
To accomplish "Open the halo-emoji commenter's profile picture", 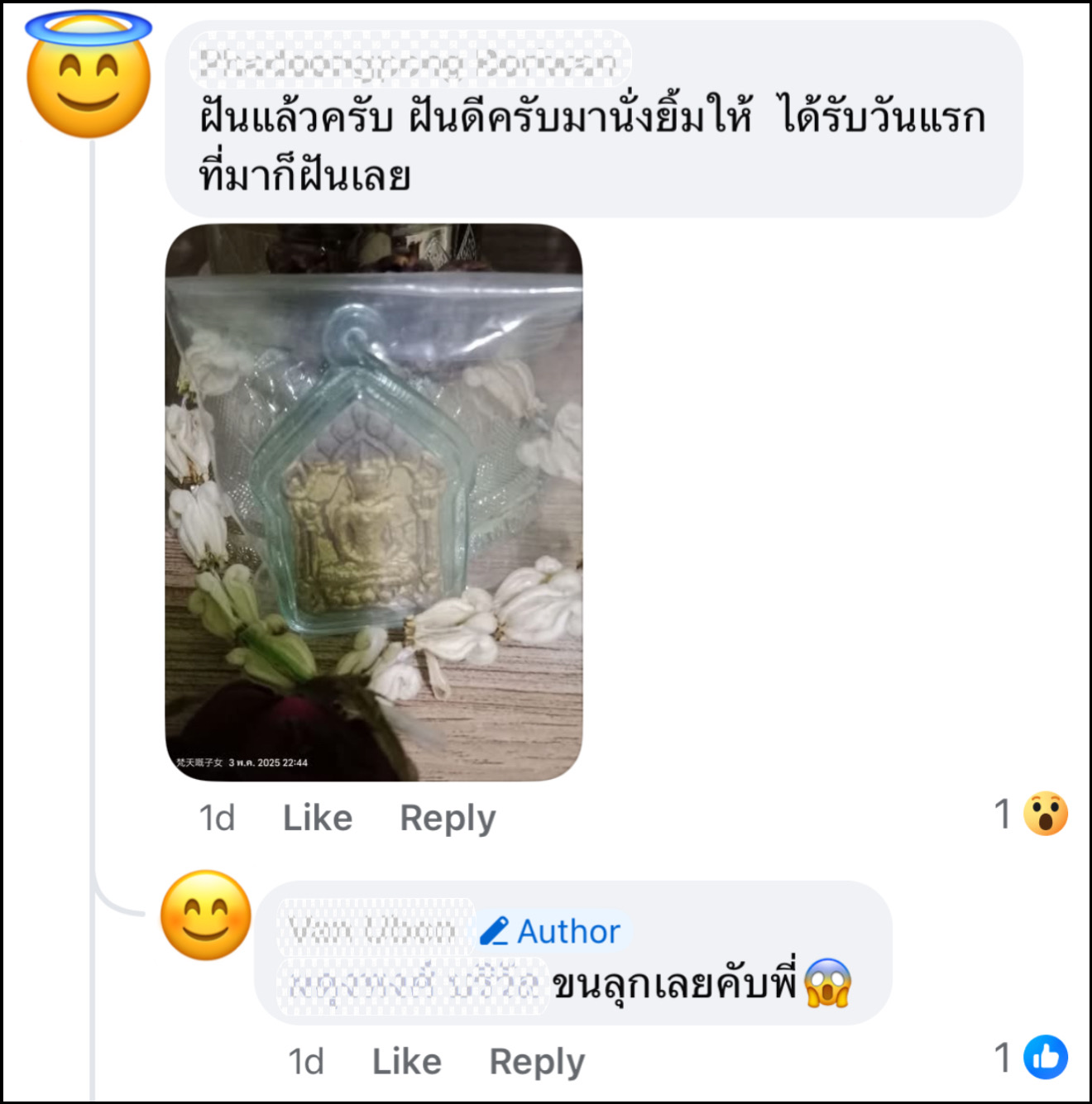I will (x=89, y=77).
